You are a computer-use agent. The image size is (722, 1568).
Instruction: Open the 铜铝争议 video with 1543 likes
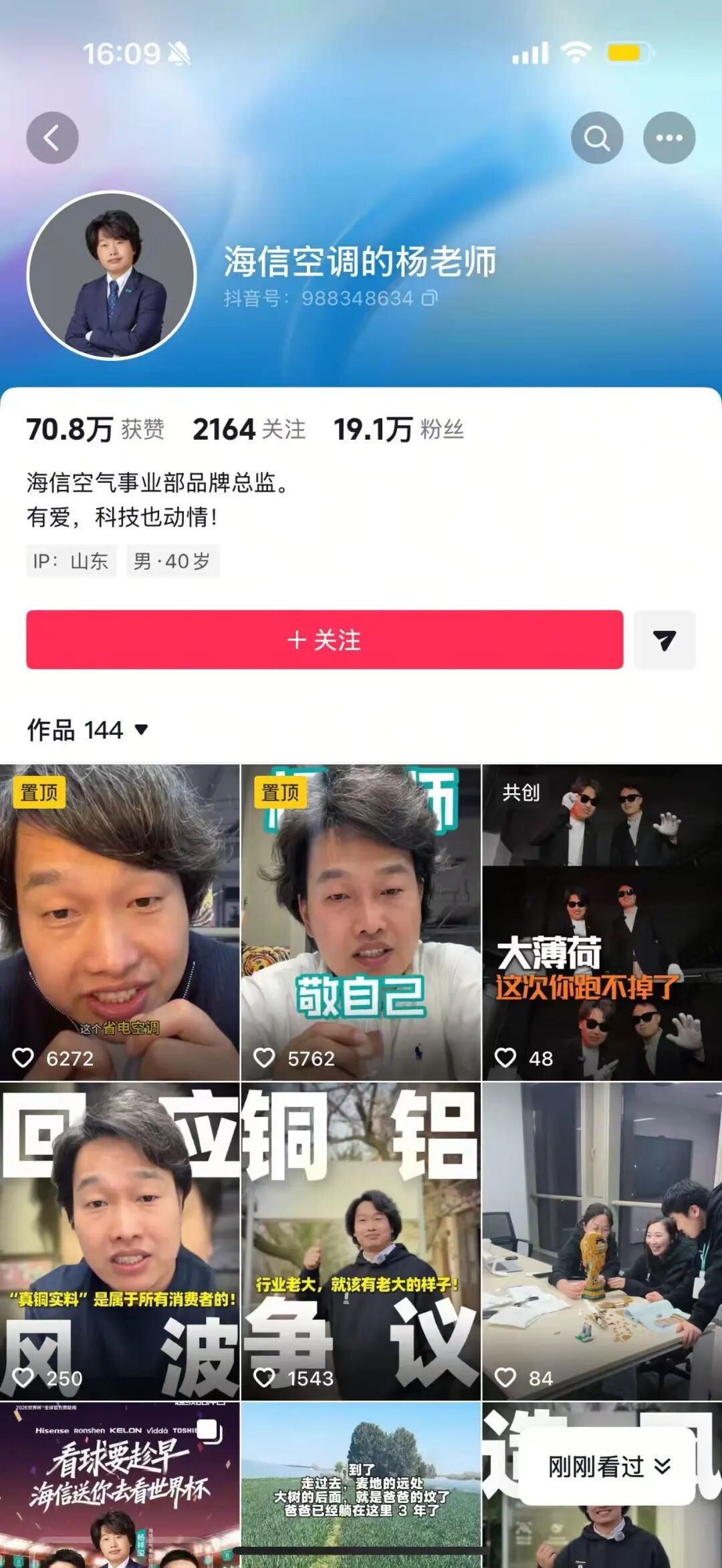click(x=360, y=1240)
